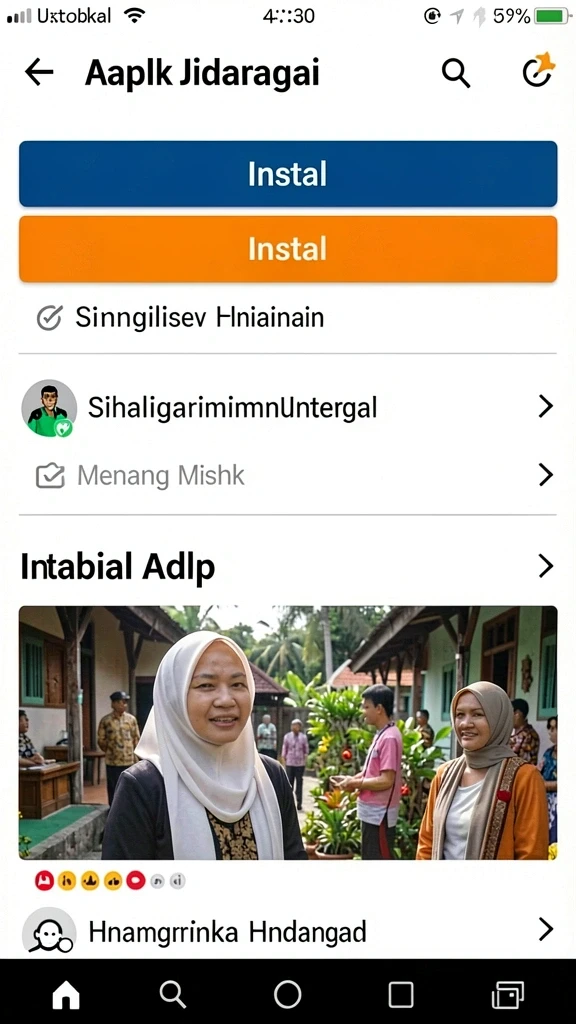Tap the starred refresh icon

point(539,70)
